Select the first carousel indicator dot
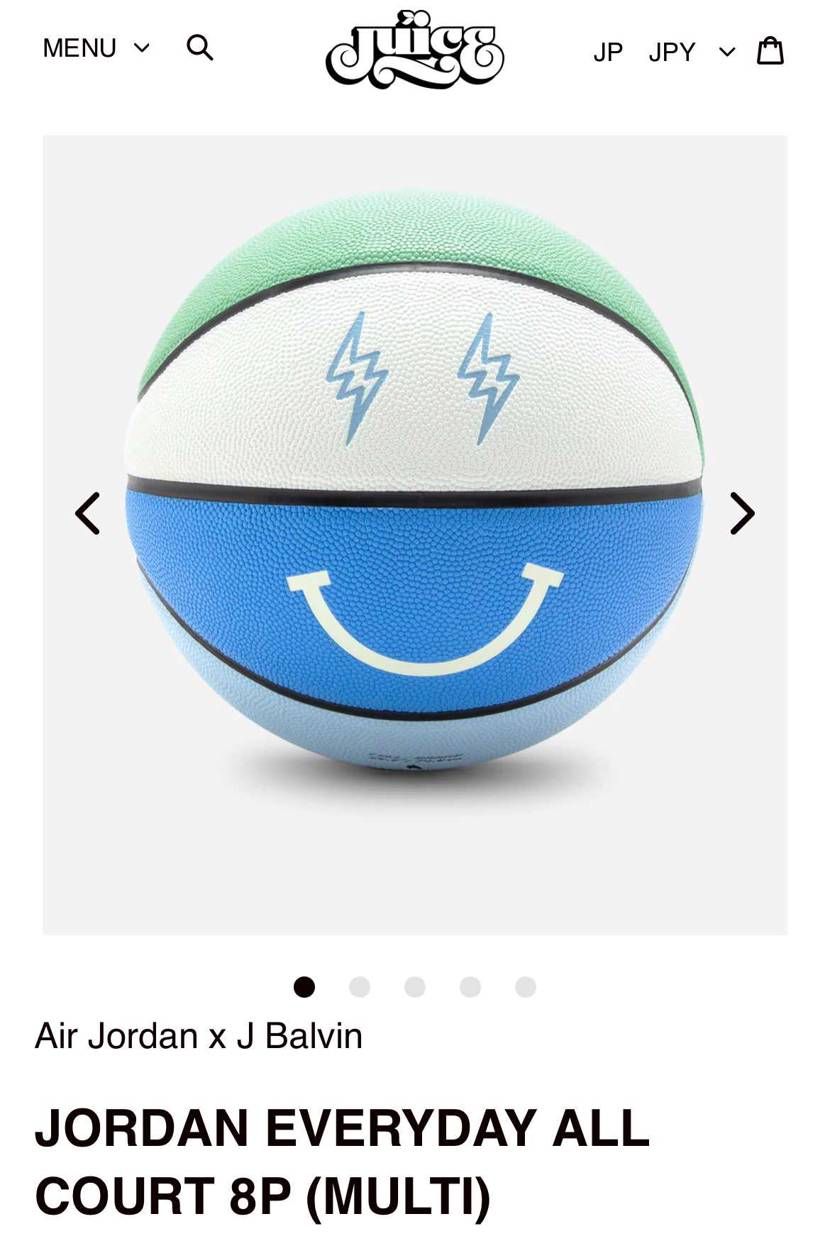The width and height of the screenshot is (830, 1253). [x=303, y=987]
